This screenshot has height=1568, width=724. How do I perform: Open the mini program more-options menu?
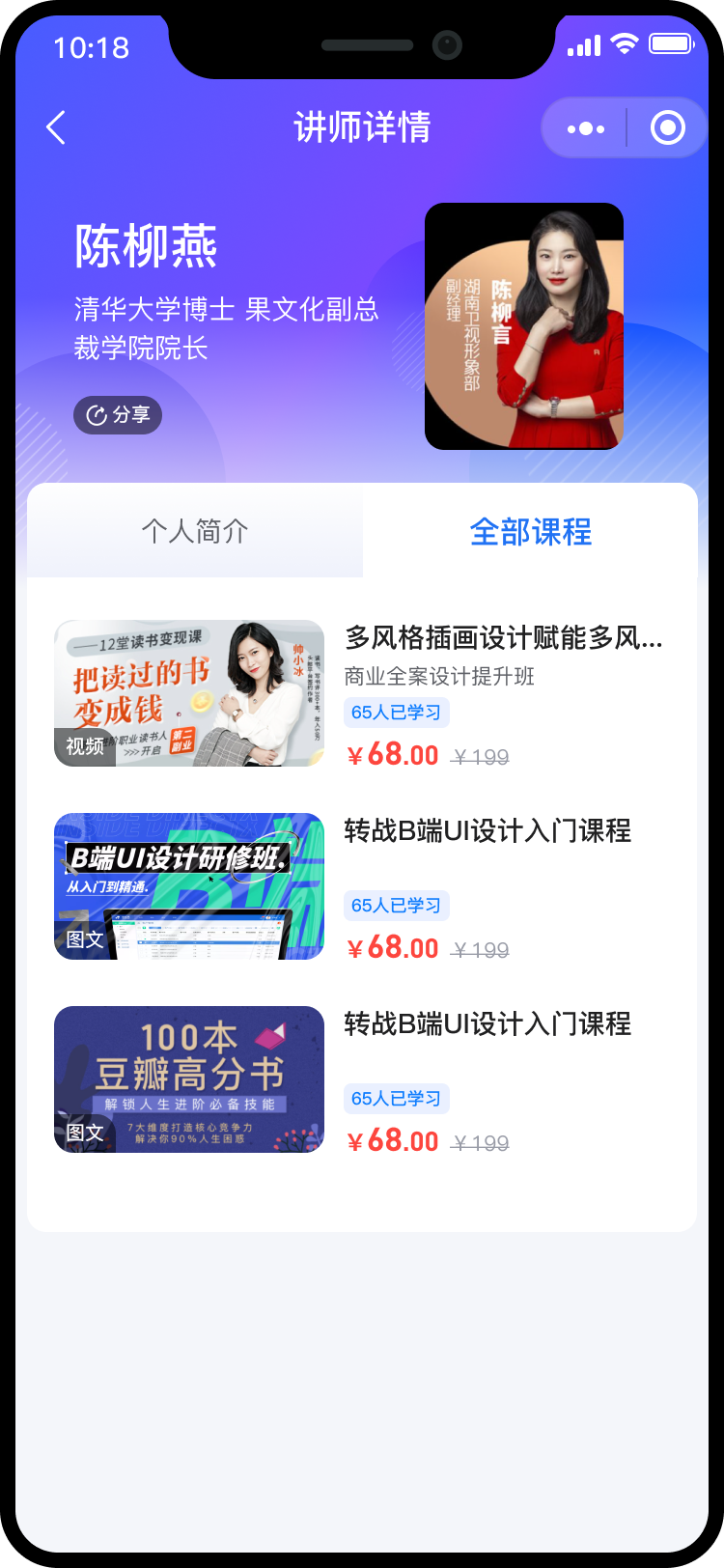[586, 127]
